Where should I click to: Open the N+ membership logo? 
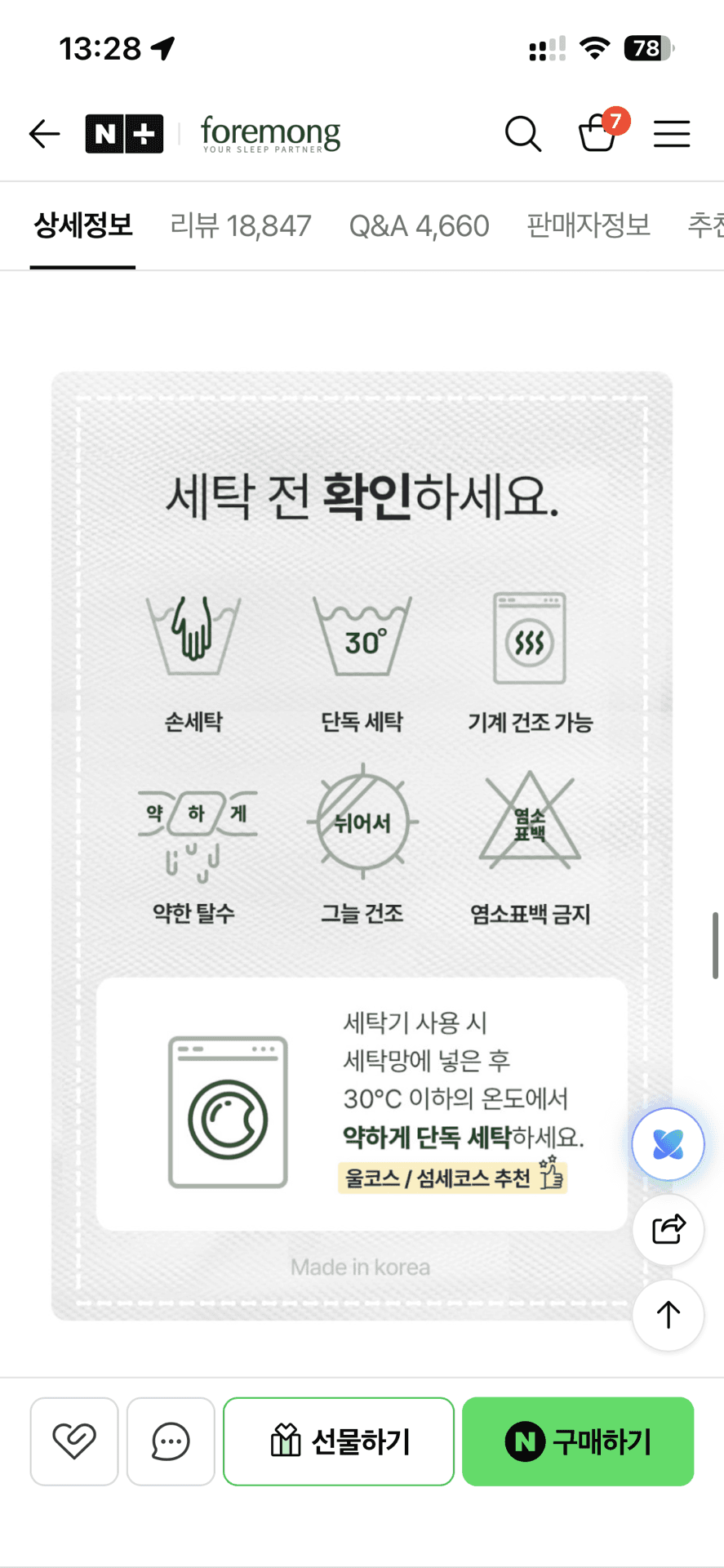click(x=124, y=134)
